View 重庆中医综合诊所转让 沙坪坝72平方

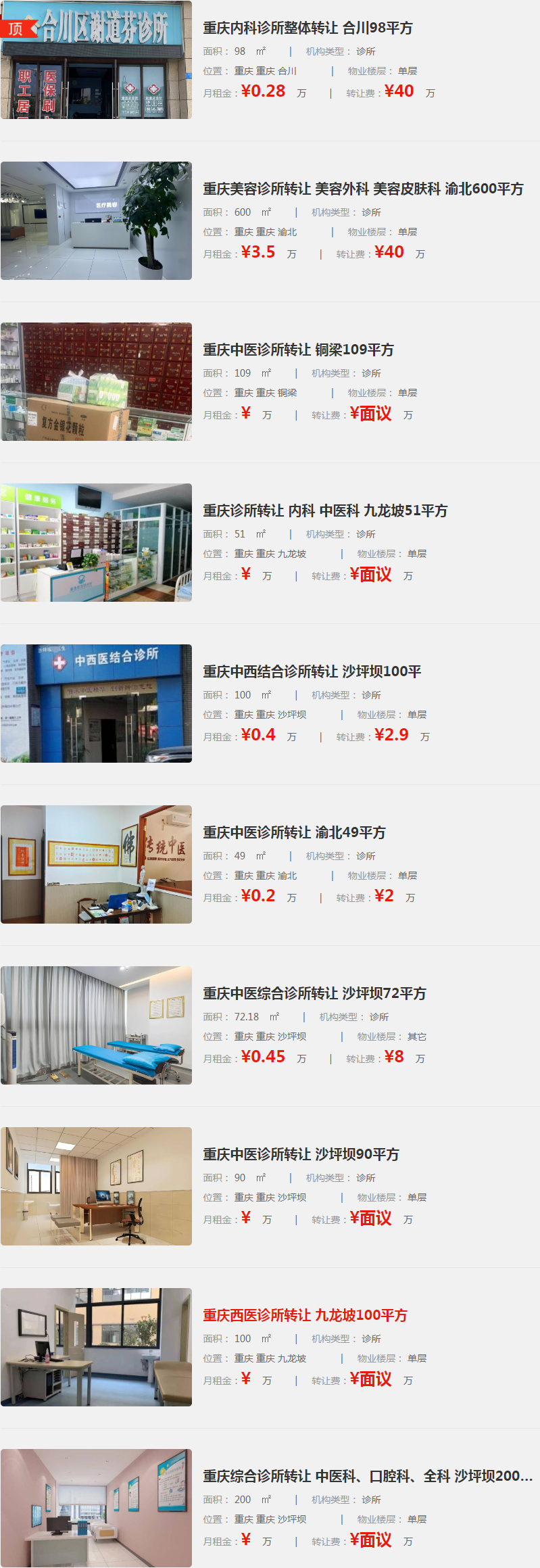click(x=314, y=993)
